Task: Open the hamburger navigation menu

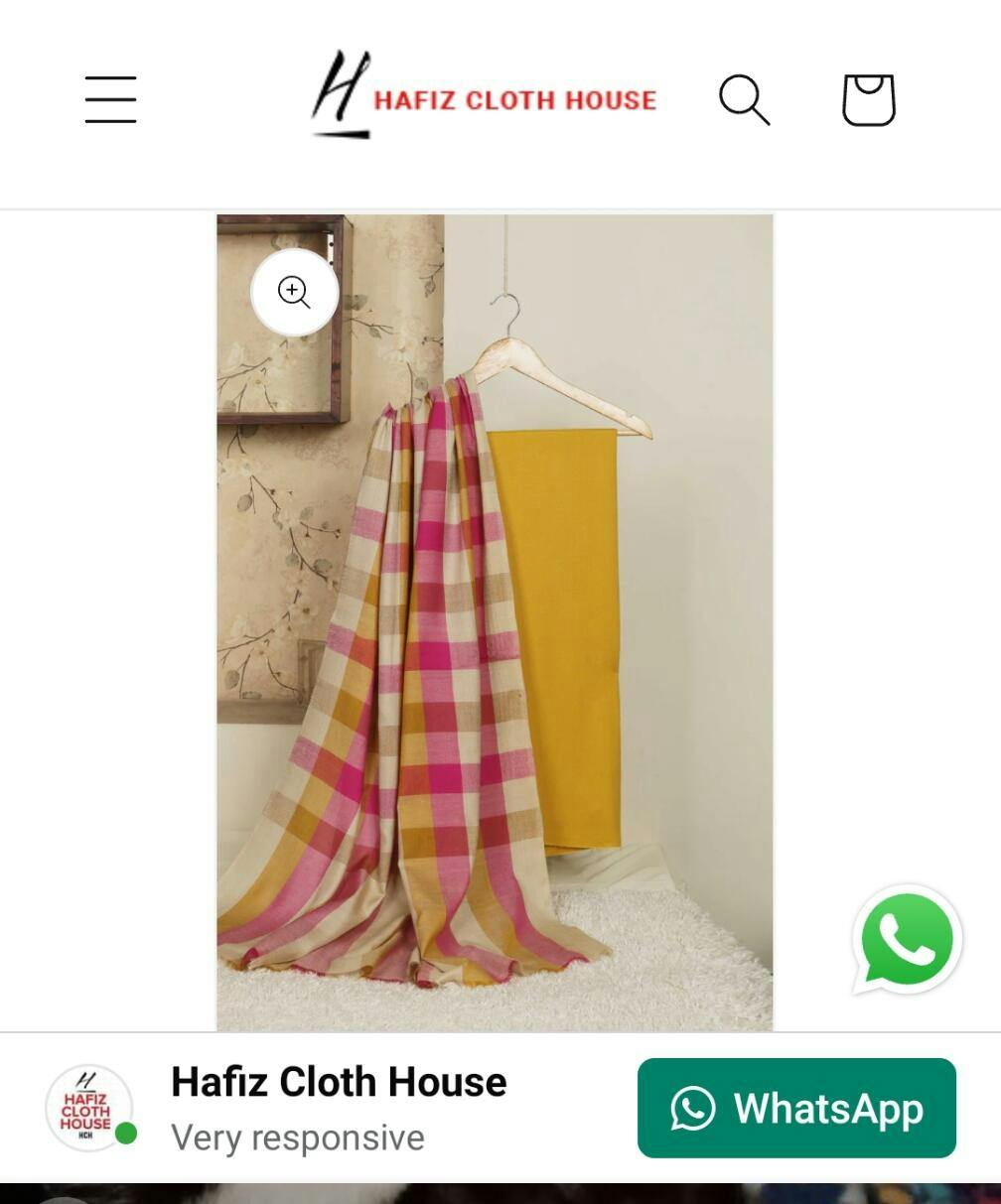Action: pos(110,99)
